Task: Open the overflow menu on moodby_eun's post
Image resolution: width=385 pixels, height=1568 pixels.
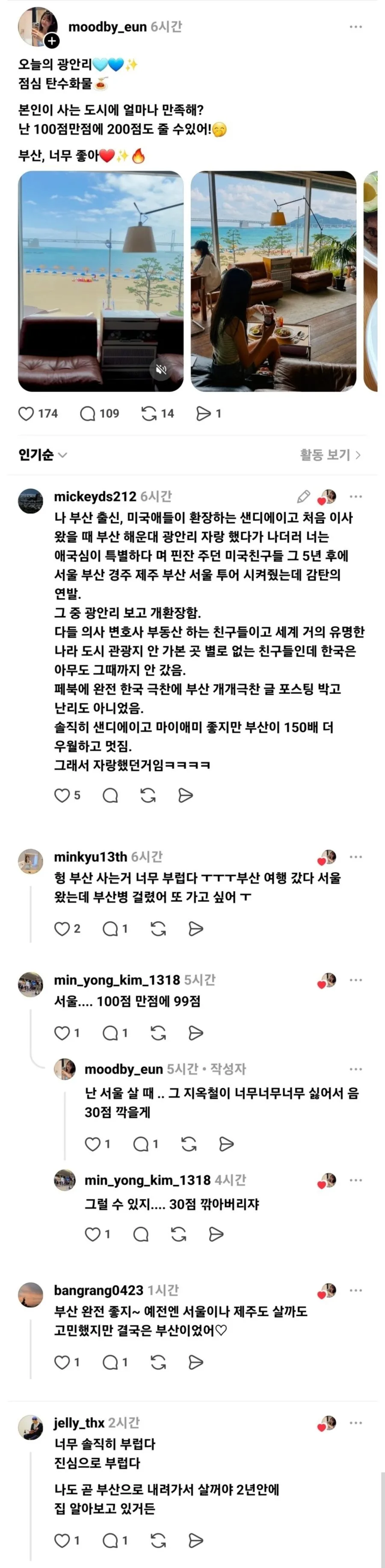Action: click(x=356, y=27)
